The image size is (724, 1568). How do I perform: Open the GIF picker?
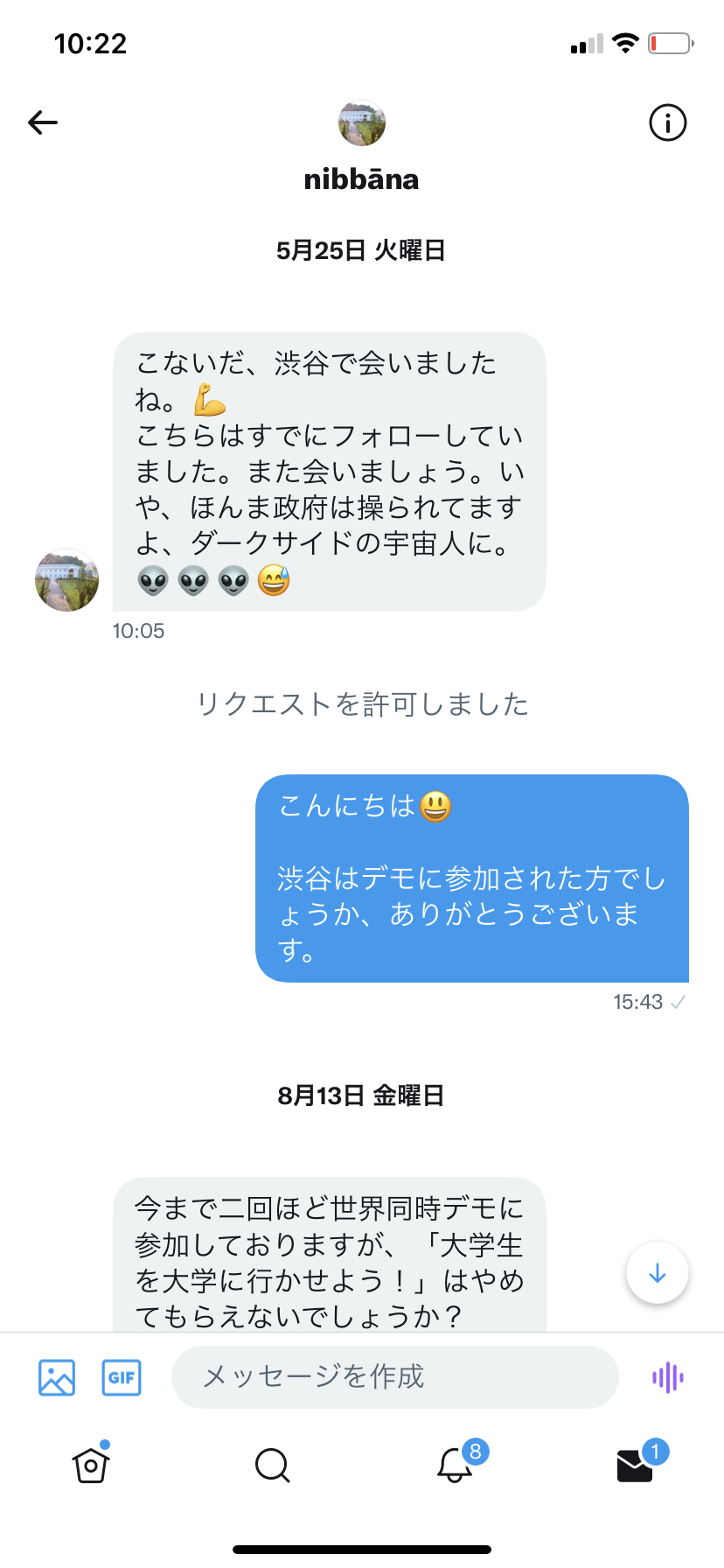pos(122,1377)
